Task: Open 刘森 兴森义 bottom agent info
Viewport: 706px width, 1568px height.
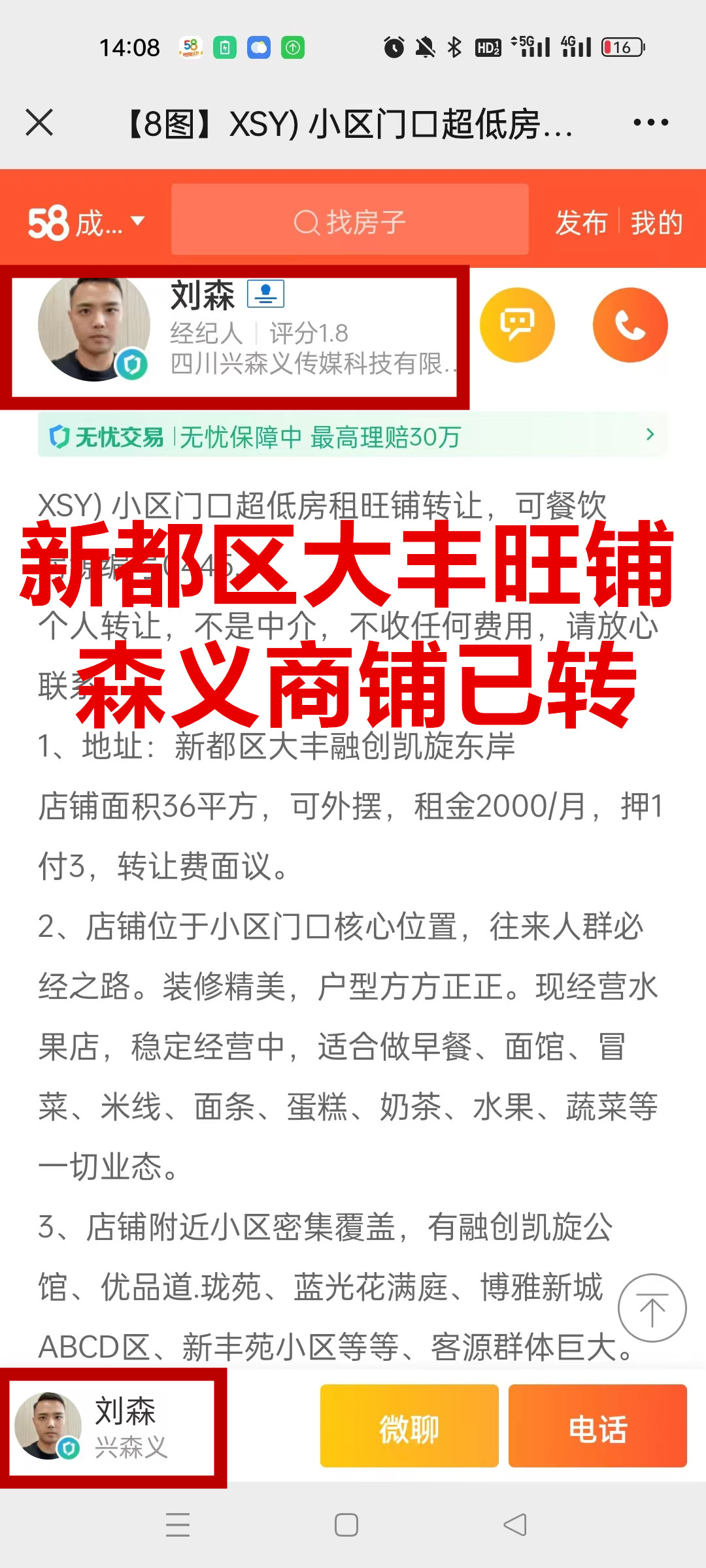Action: tap(113, 1428)
